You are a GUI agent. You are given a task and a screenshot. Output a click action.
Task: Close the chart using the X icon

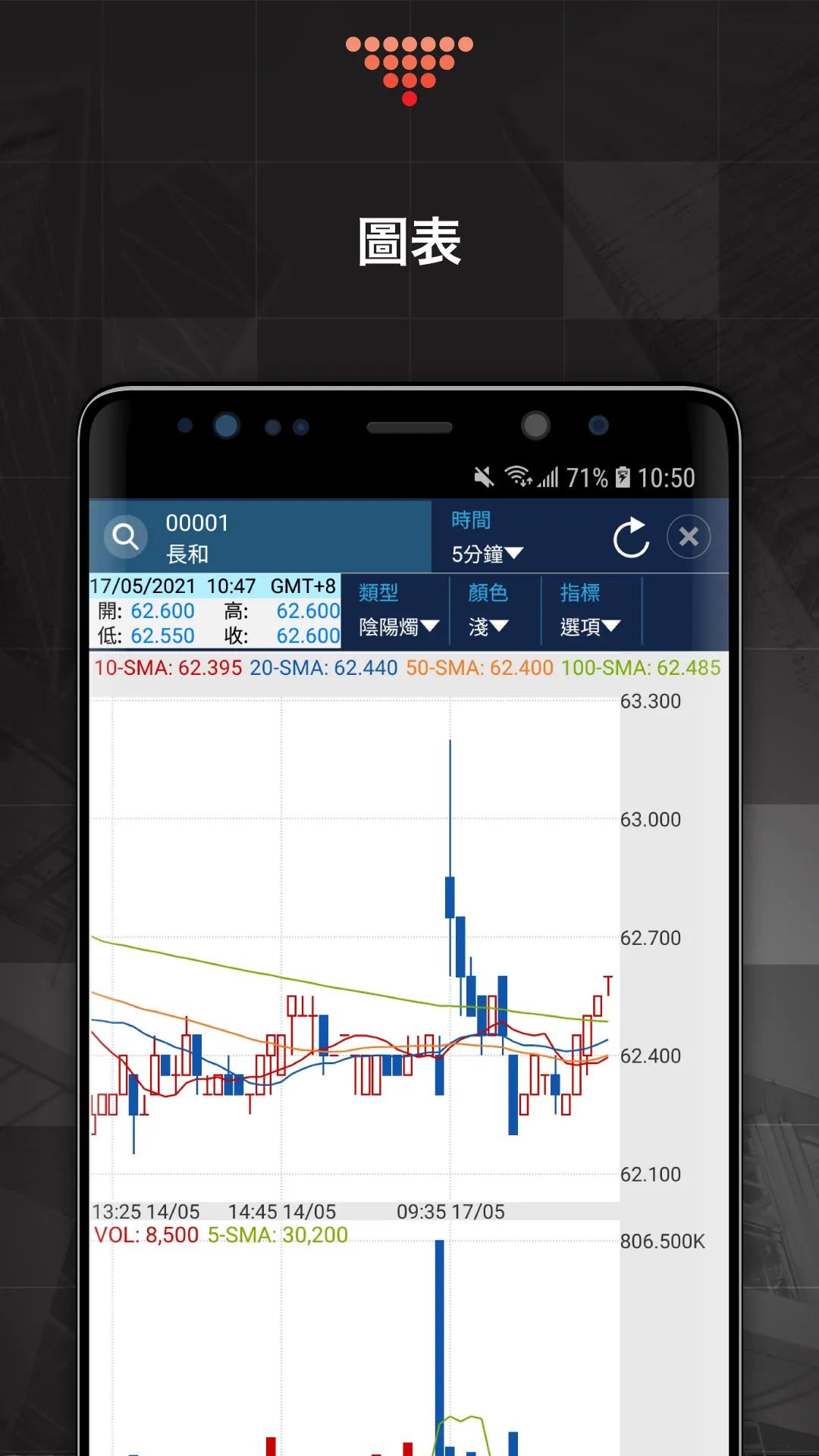689,536
